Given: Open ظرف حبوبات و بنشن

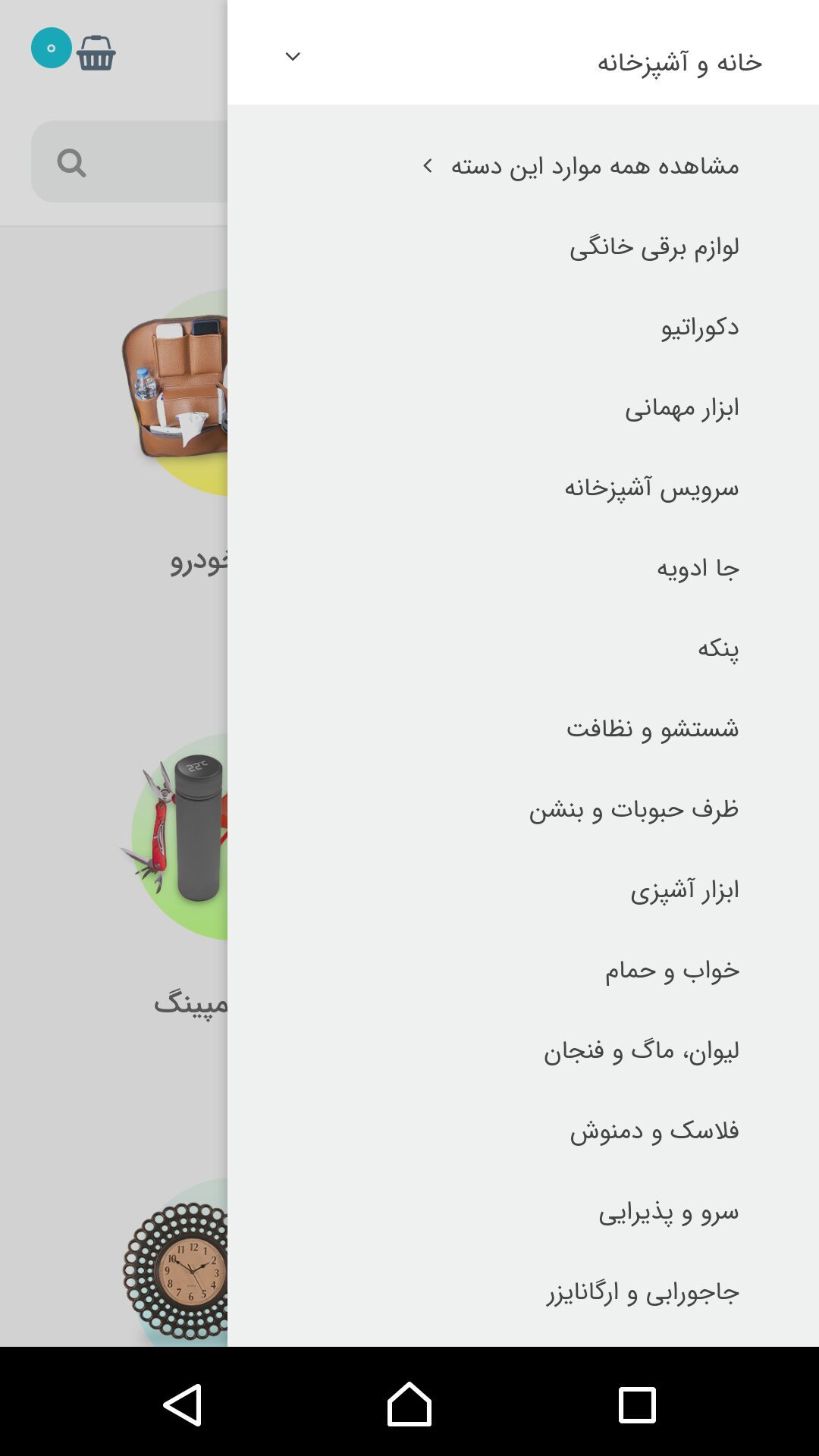Looking at the screenshot, I should (633, 810).
